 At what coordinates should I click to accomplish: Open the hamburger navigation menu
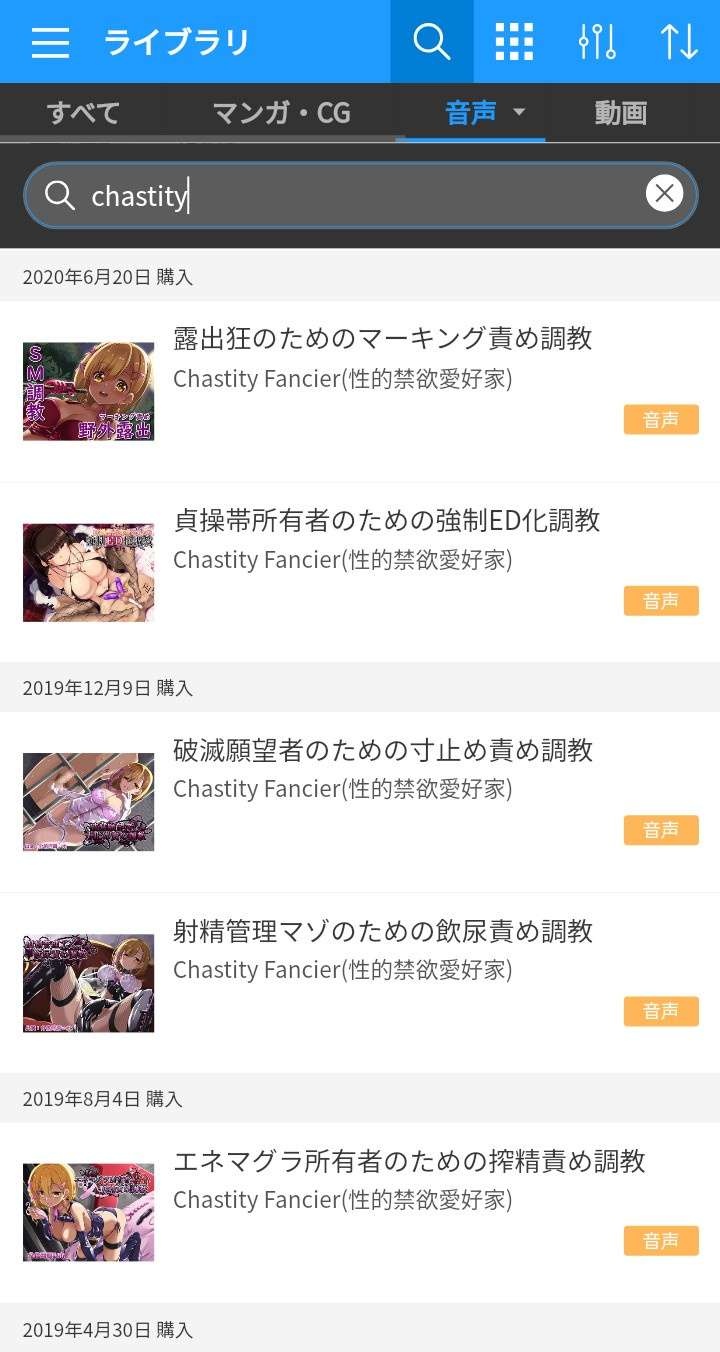click(x=50, y=42)
